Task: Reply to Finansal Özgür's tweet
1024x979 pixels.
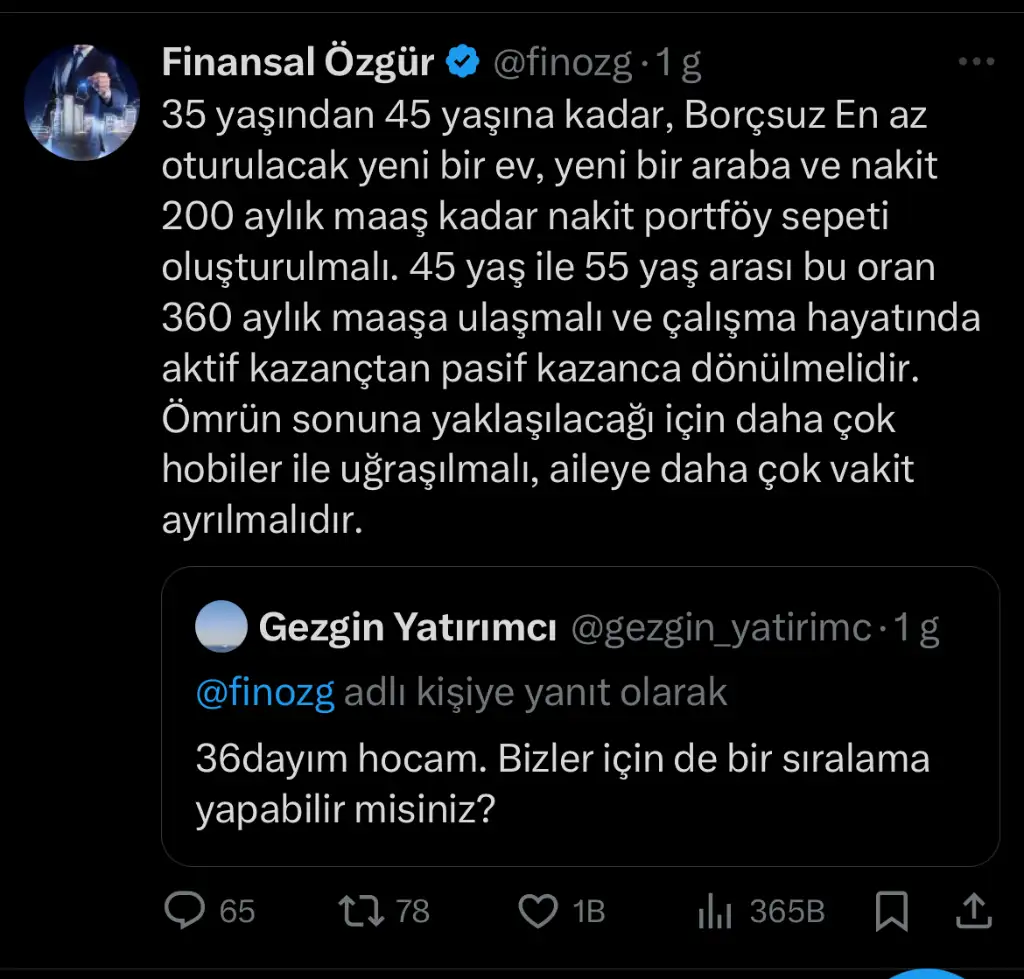Action: click(x=185, y=911)
